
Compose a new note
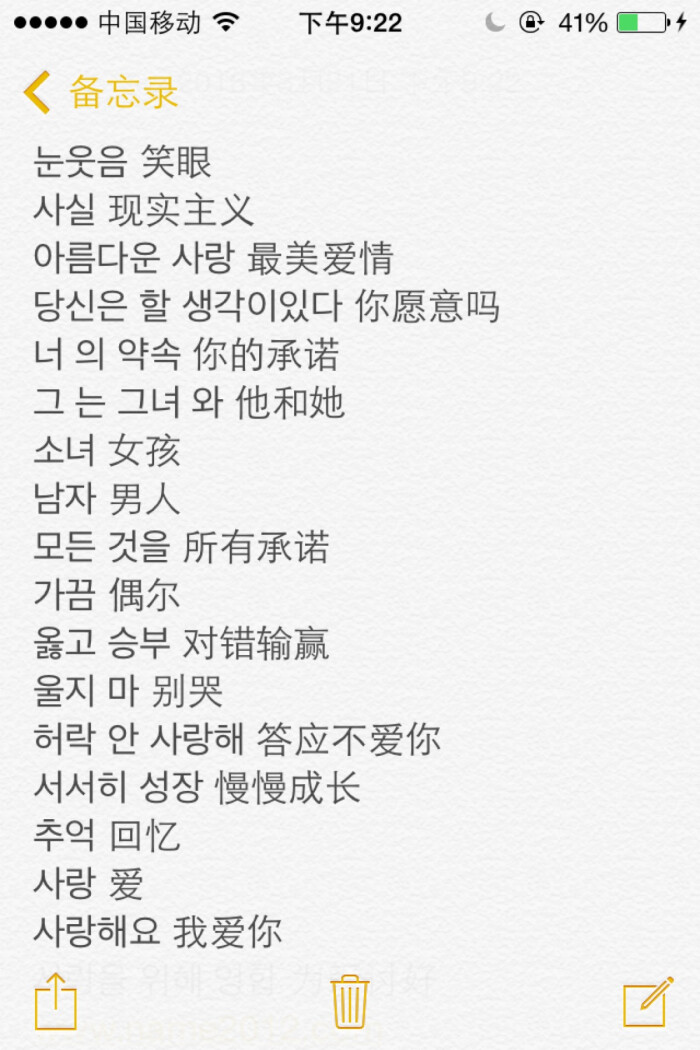[647, 1000]
